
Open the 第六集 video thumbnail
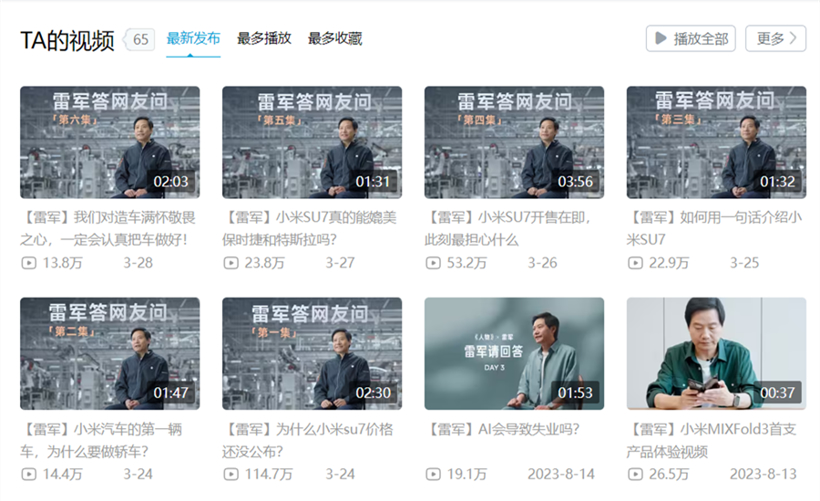pos(110,142)
